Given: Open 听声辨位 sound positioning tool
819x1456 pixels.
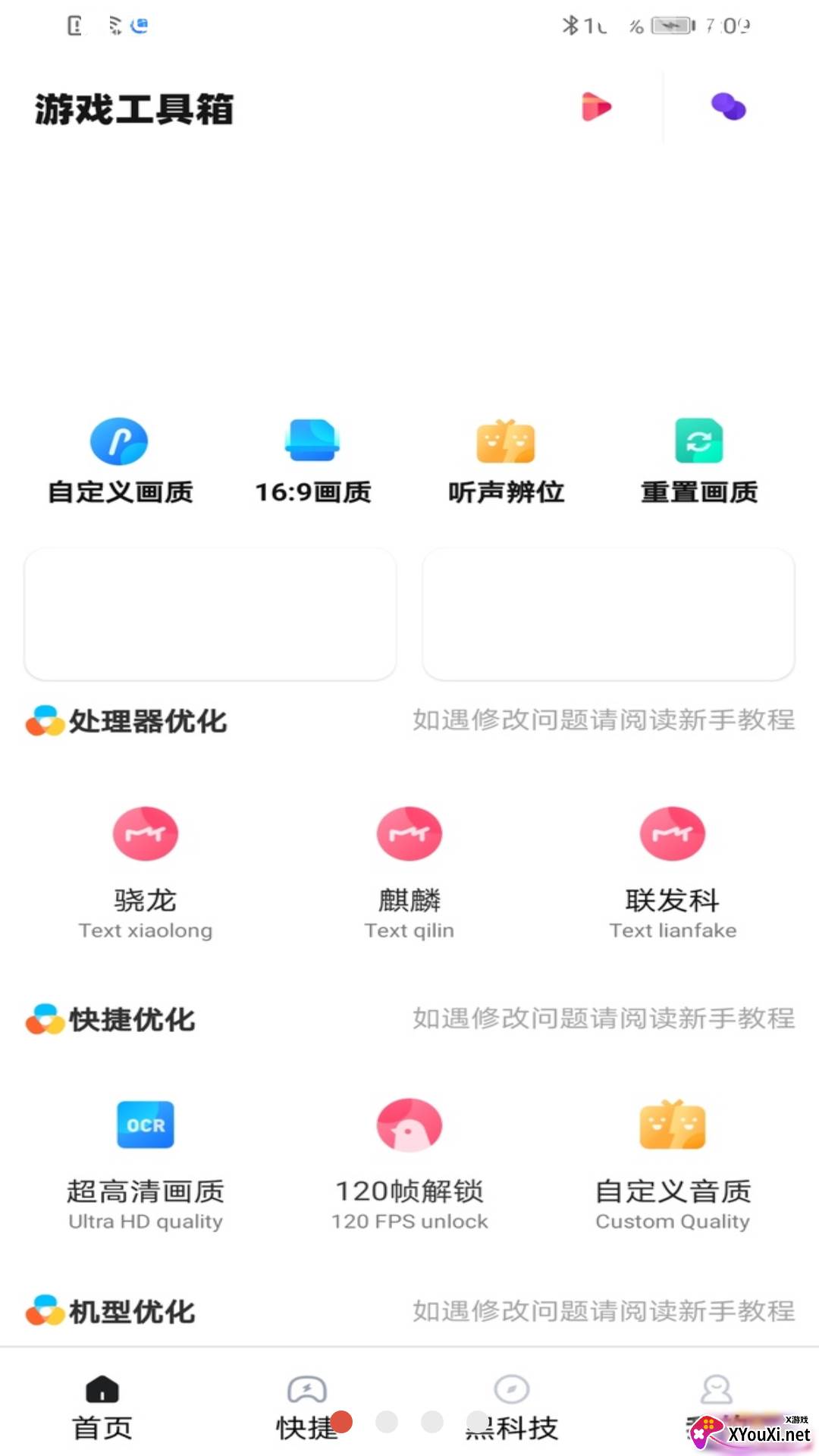Looking at the screenshot, I should 506,460.
